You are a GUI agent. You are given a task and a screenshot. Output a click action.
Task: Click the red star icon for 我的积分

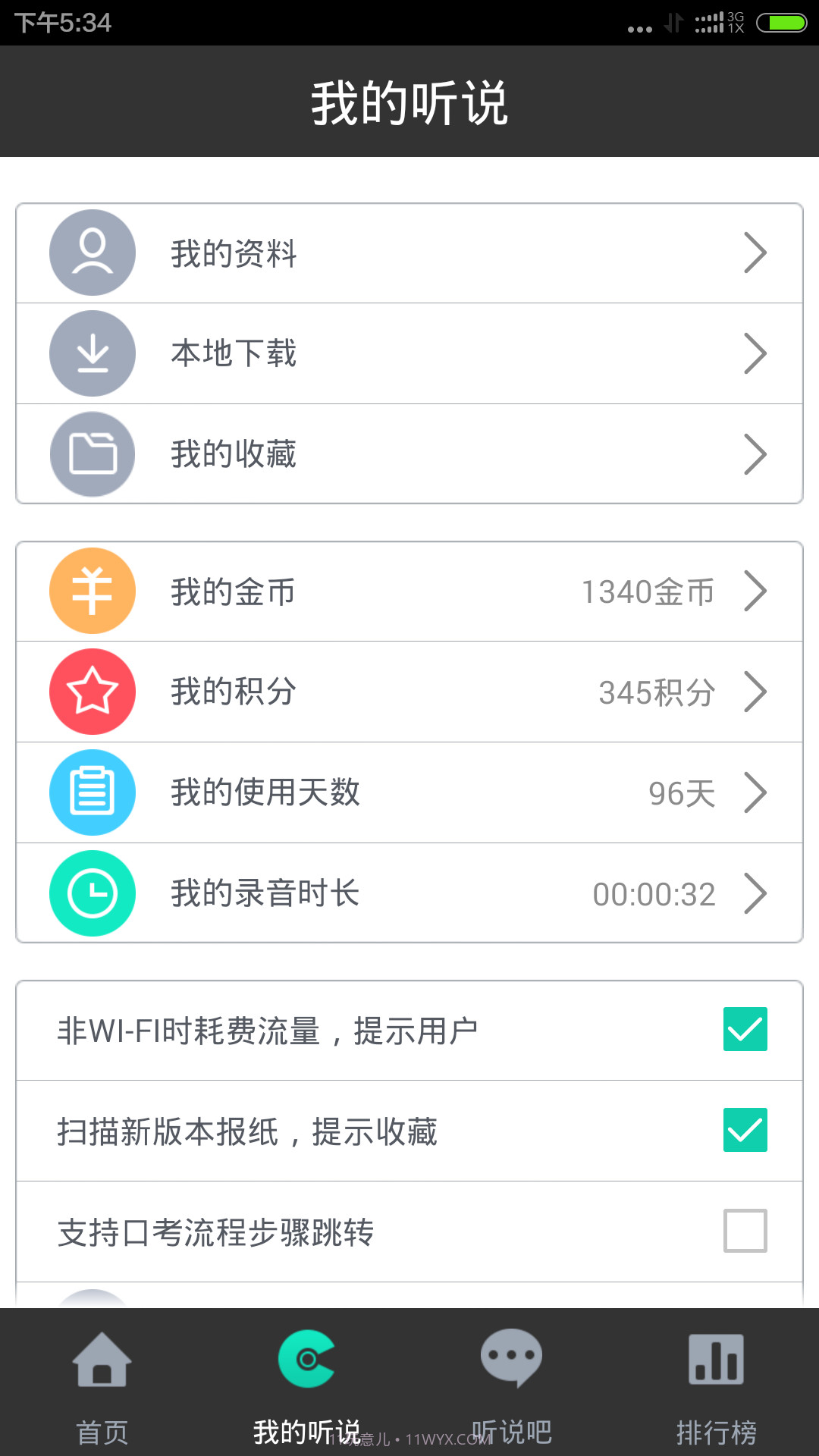coord(92,692)
